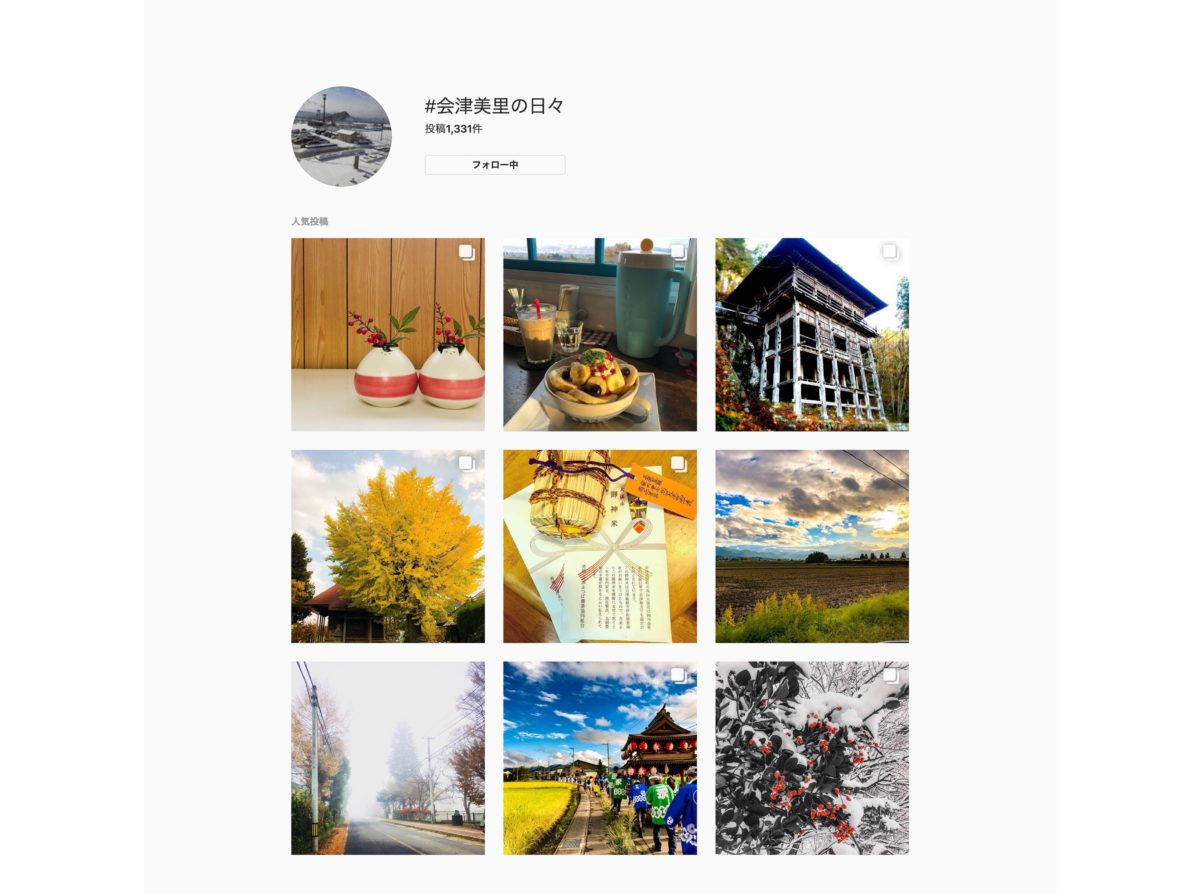Open the yellow ginkgo tree post
This screenshot has width=1200, height=894.
click(x=388, y=546)
